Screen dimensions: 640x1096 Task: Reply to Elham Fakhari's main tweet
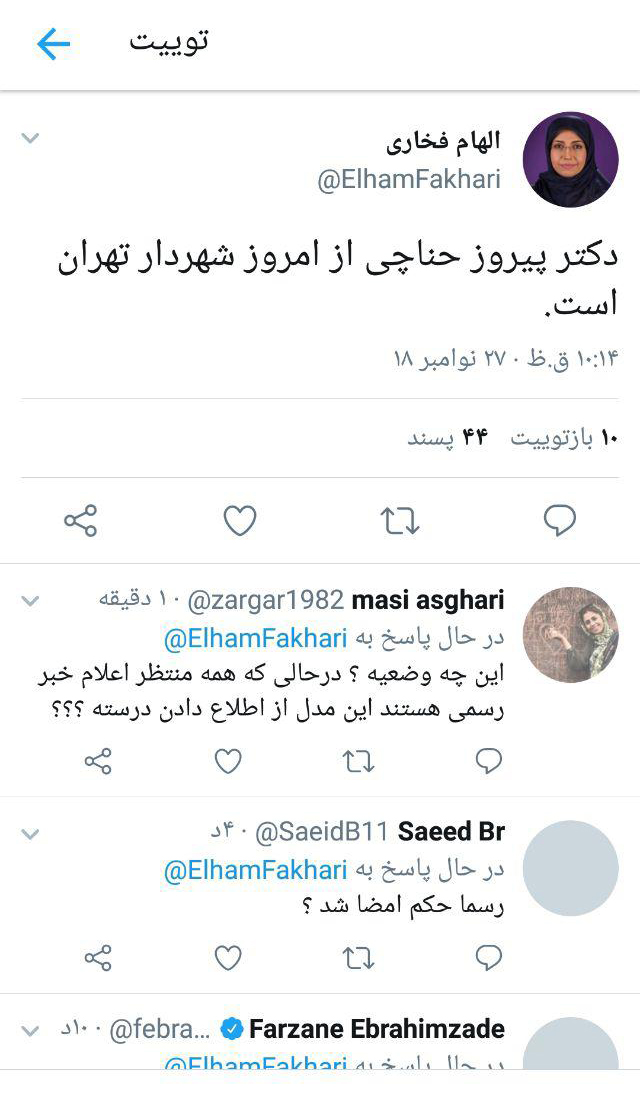pyautogui.click(x=559, y=520)
